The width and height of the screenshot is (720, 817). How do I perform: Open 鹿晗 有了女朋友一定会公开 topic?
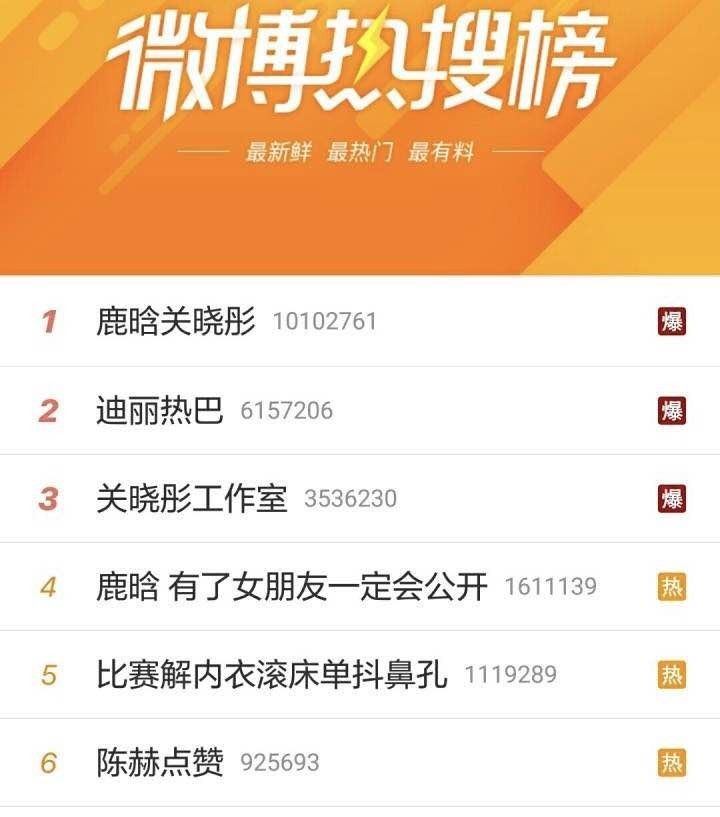click(x=291, y=586)
